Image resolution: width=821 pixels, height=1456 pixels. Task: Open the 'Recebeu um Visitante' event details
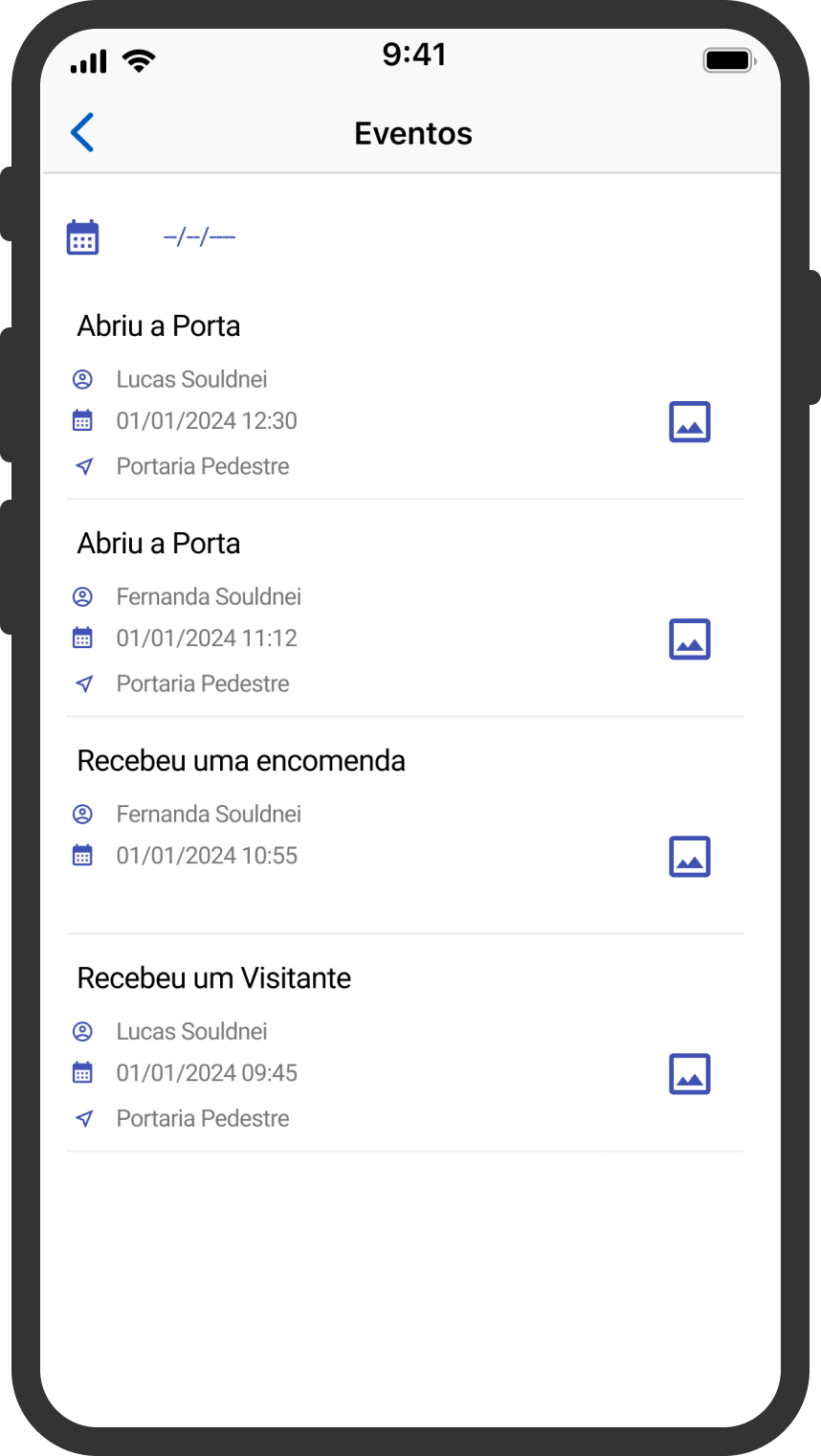tap(213, 977)
